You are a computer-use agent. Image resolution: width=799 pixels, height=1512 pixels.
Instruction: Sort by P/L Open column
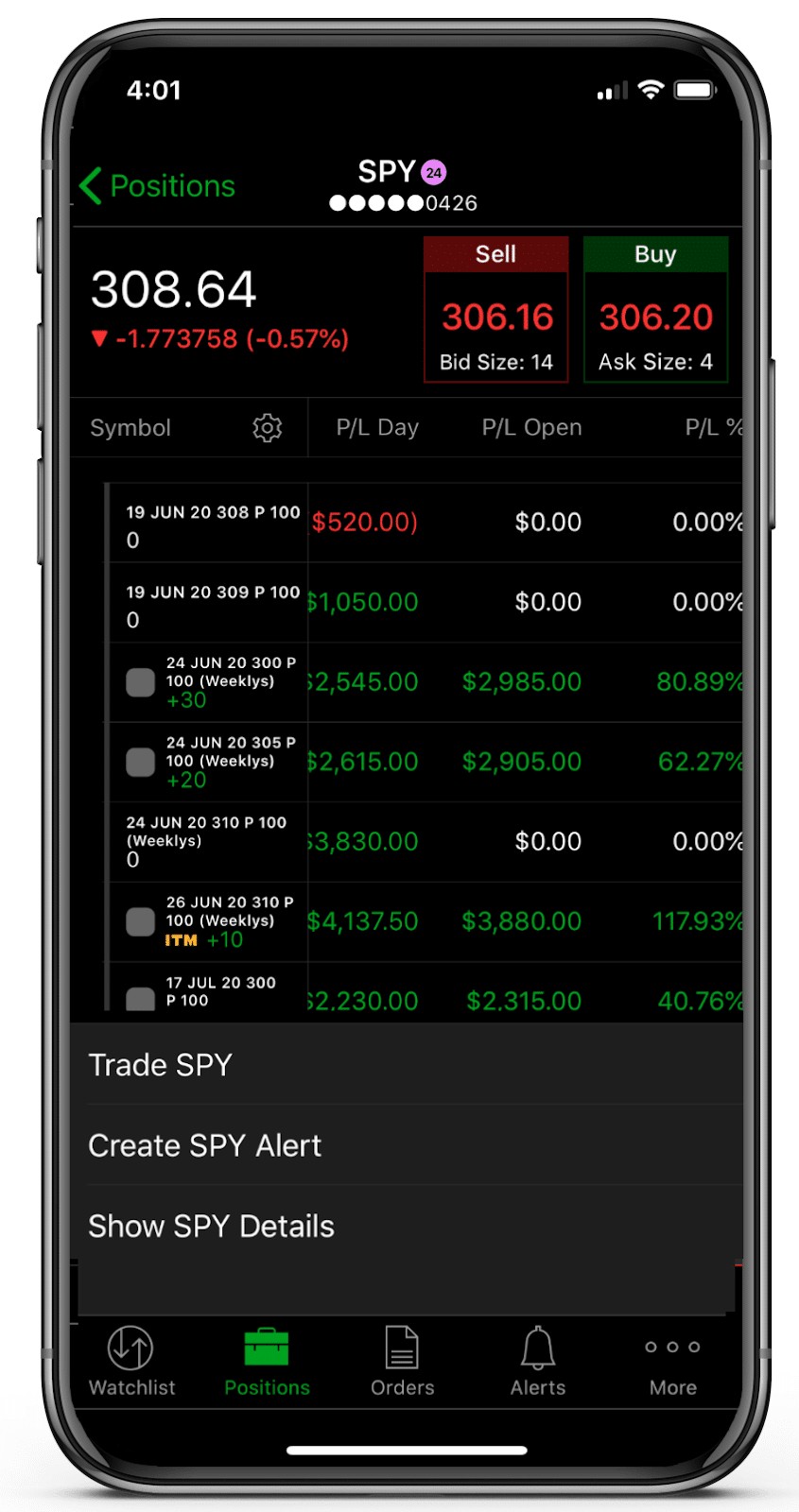click(x=531, y=428)
